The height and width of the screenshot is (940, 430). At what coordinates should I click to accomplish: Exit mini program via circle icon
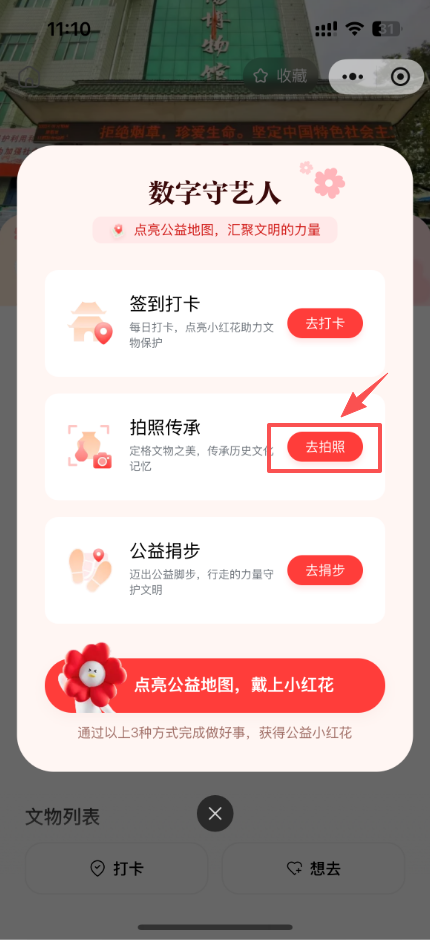399,77
